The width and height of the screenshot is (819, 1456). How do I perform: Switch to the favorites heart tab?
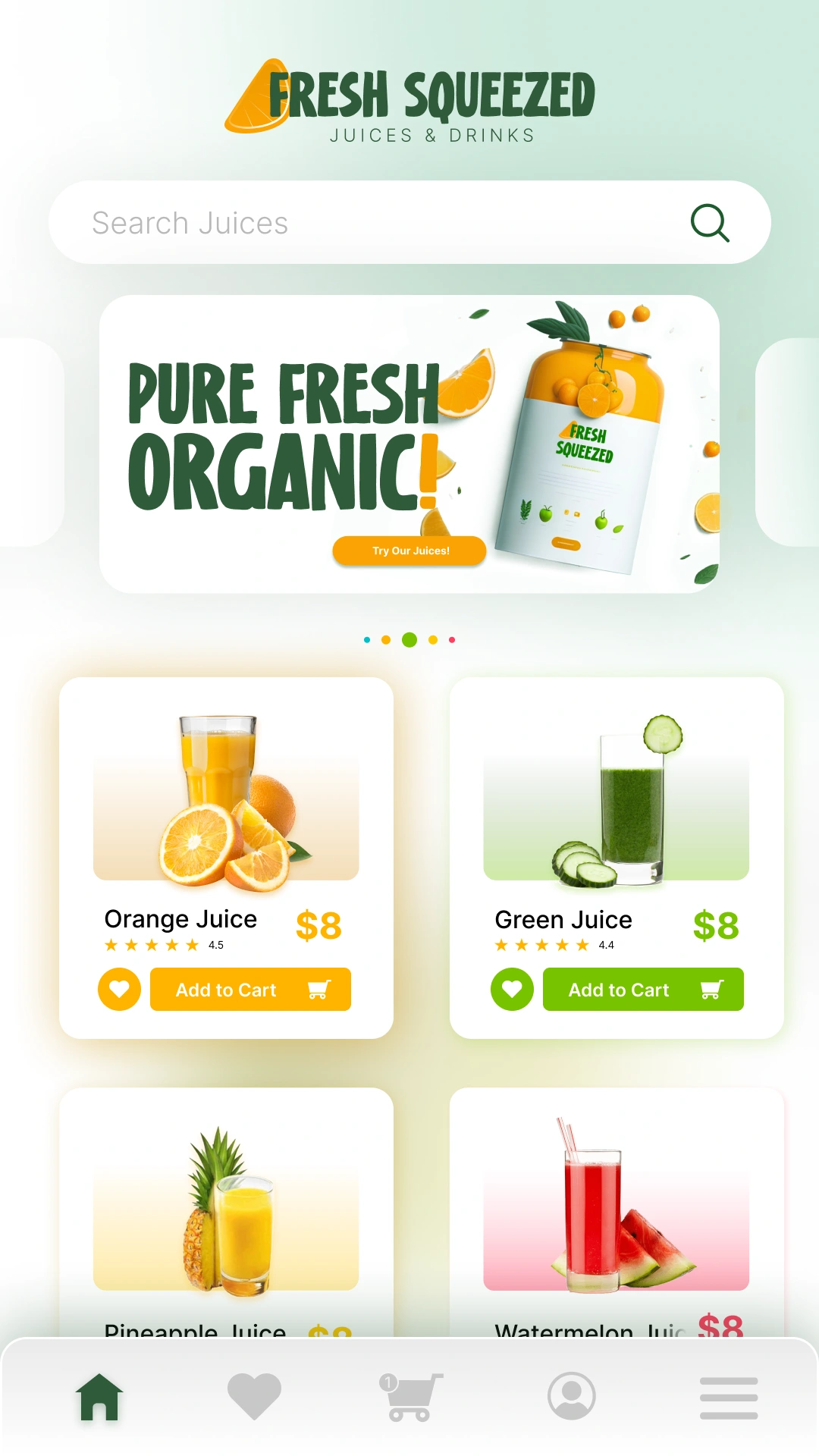(x=254, y=1396)
